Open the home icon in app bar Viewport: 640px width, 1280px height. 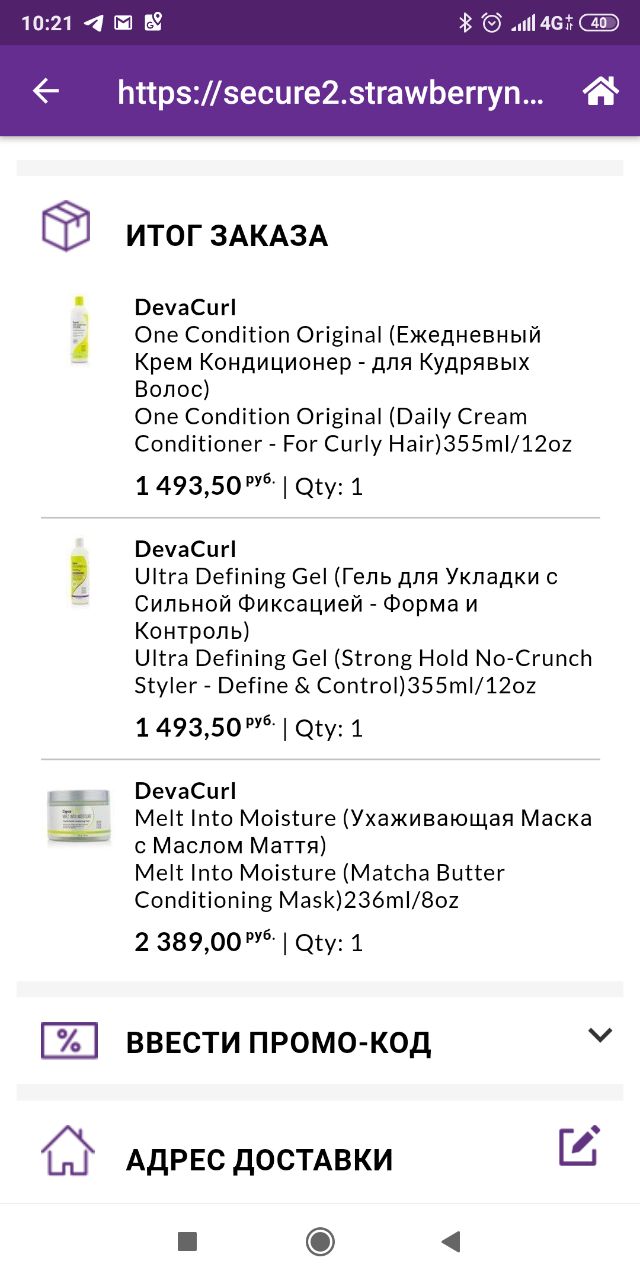[x=600, y=91]
